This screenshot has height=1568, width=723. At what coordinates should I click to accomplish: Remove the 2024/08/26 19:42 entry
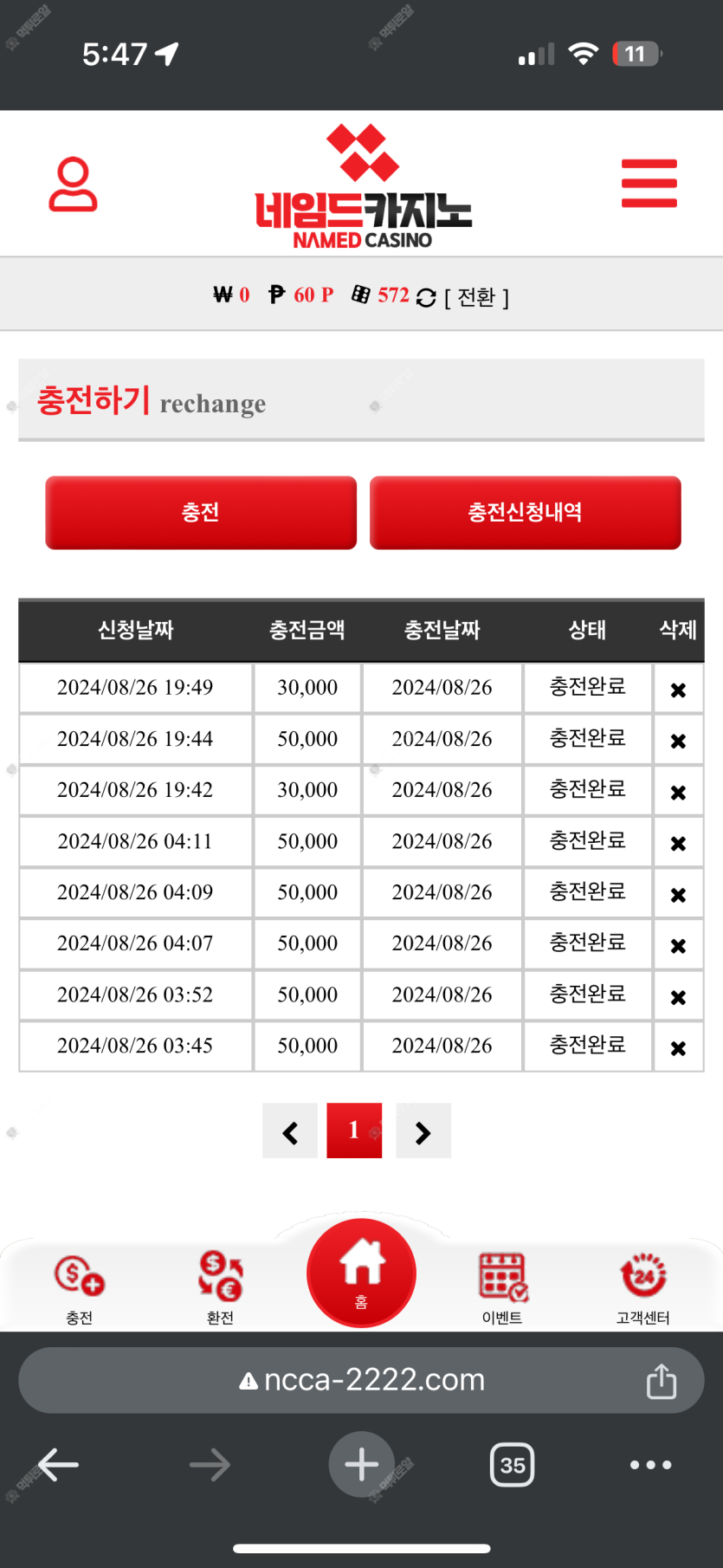point(678,792)
